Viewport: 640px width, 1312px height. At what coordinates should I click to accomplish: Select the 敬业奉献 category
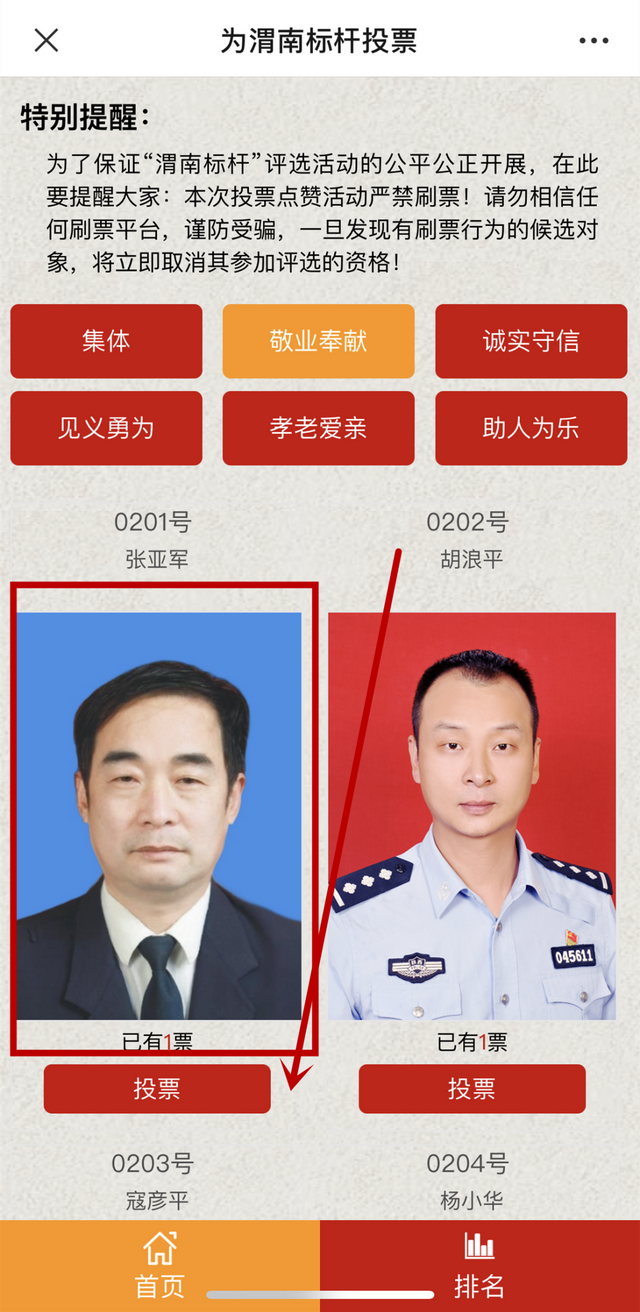click(x=318, y=341)
